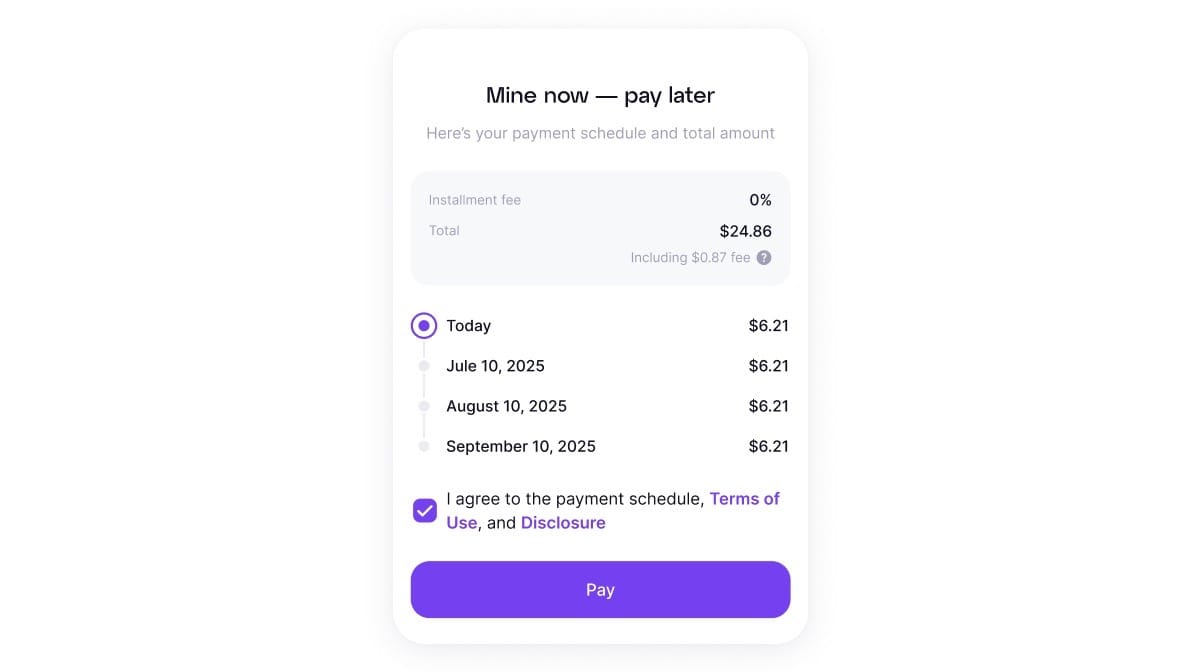Screen dimensions: 1200x672
Task: Tap the purple Pay button
Action: 600,589
